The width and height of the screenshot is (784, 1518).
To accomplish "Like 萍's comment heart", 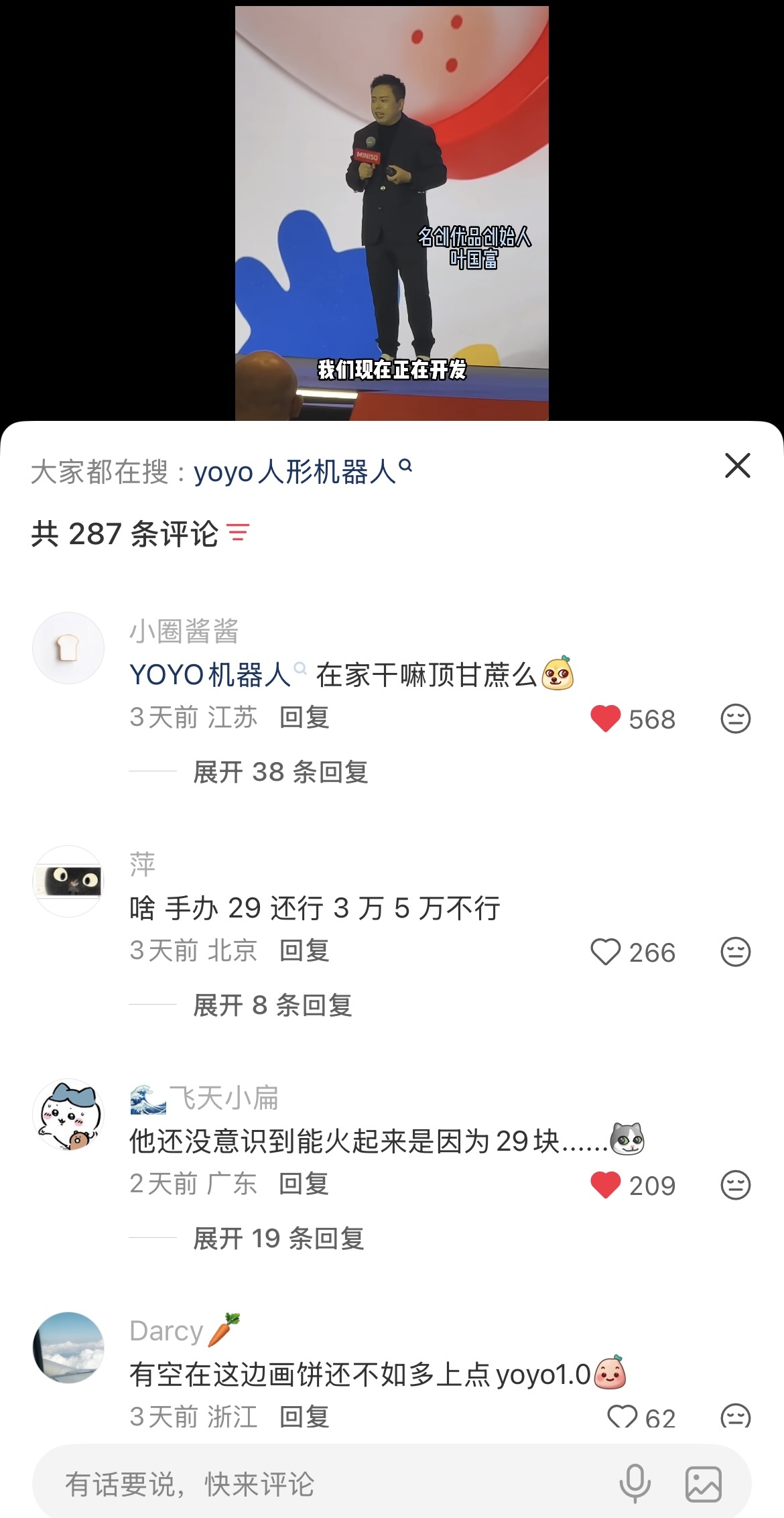I will pyautogui.click(x=605, y=951).
